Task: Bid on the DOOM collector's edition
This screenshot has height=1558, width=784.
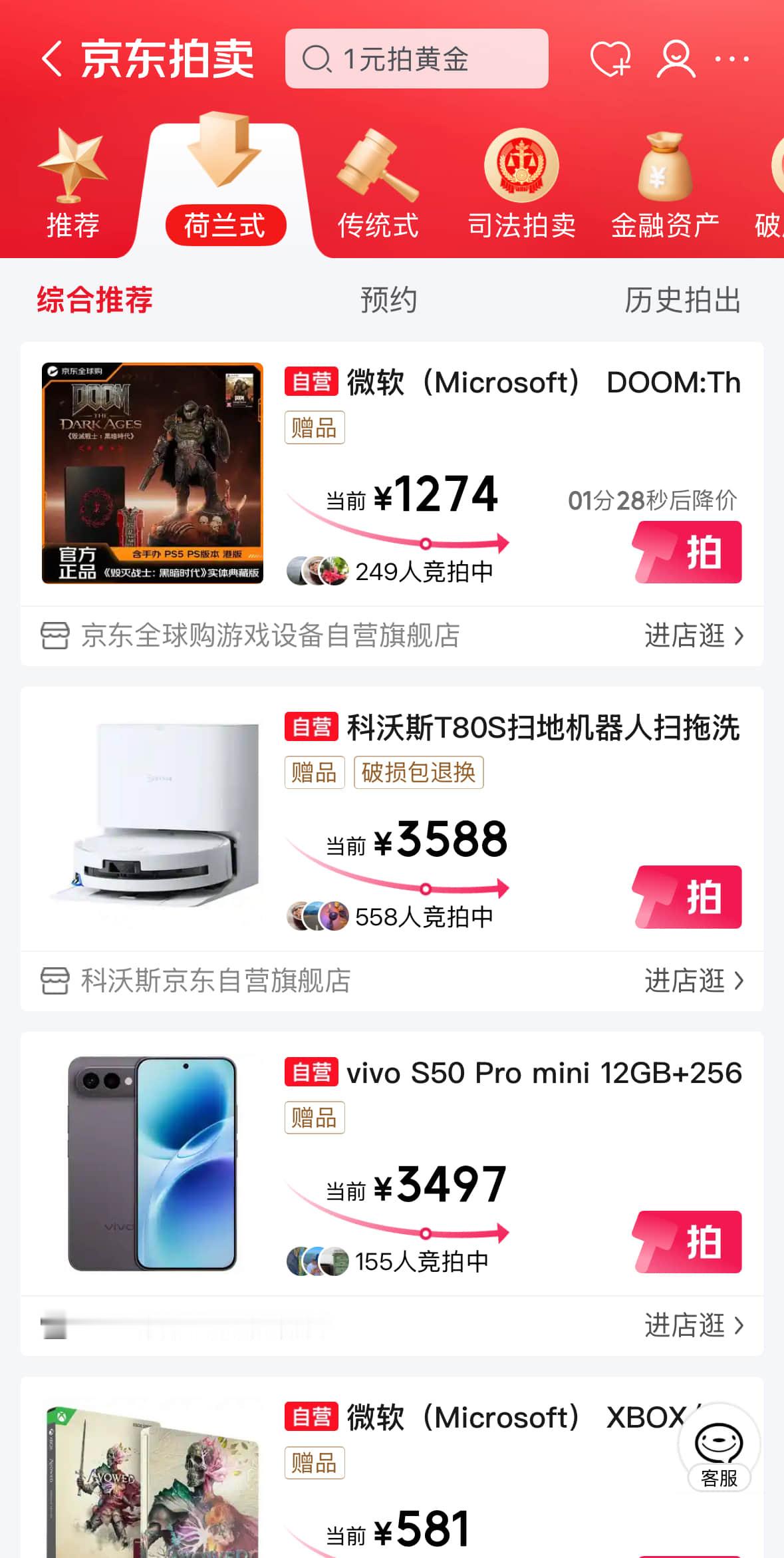Action: click(688, 552)
